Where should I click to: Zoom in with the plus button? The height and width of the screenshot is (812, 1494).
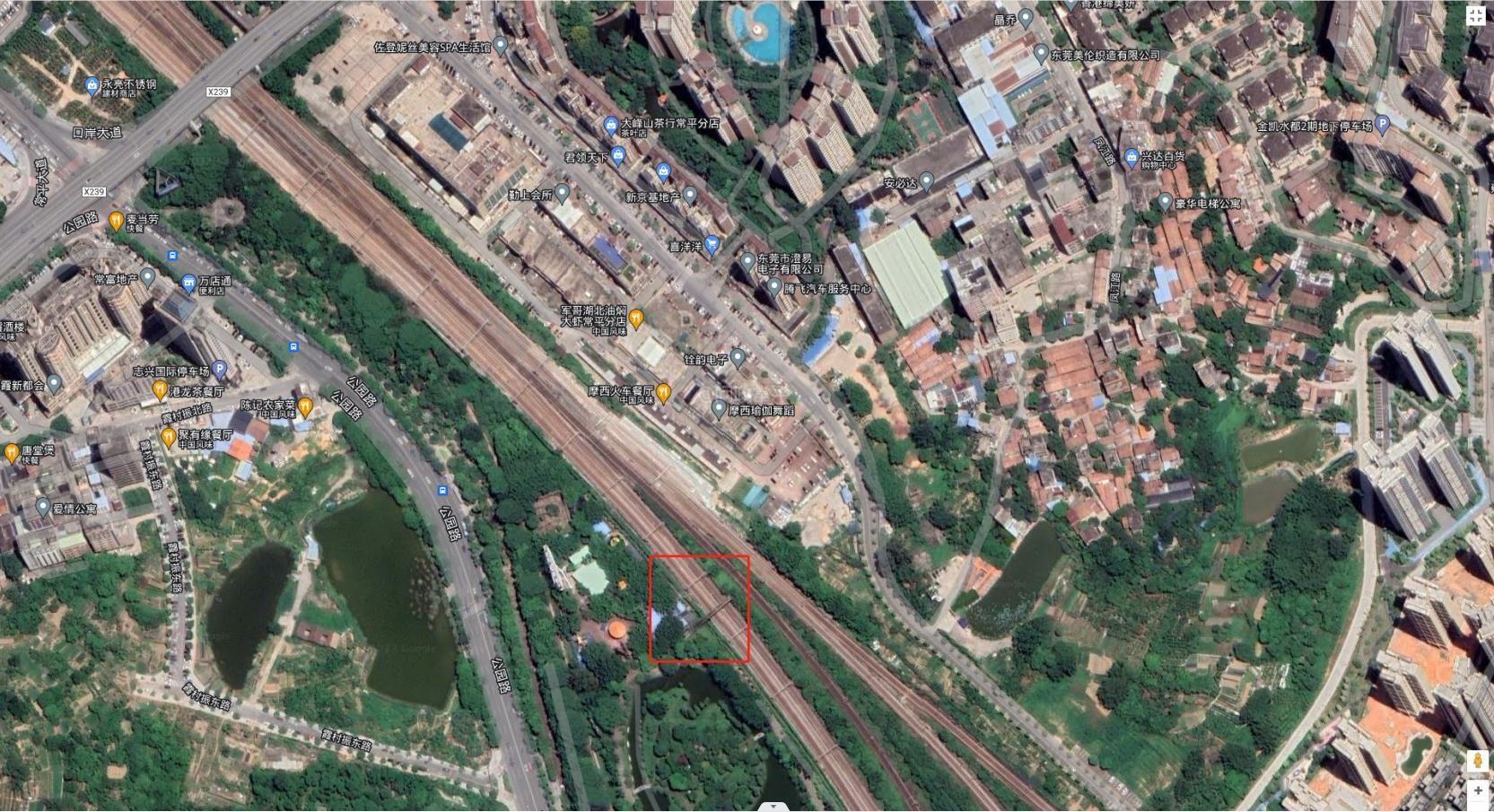1476,791
